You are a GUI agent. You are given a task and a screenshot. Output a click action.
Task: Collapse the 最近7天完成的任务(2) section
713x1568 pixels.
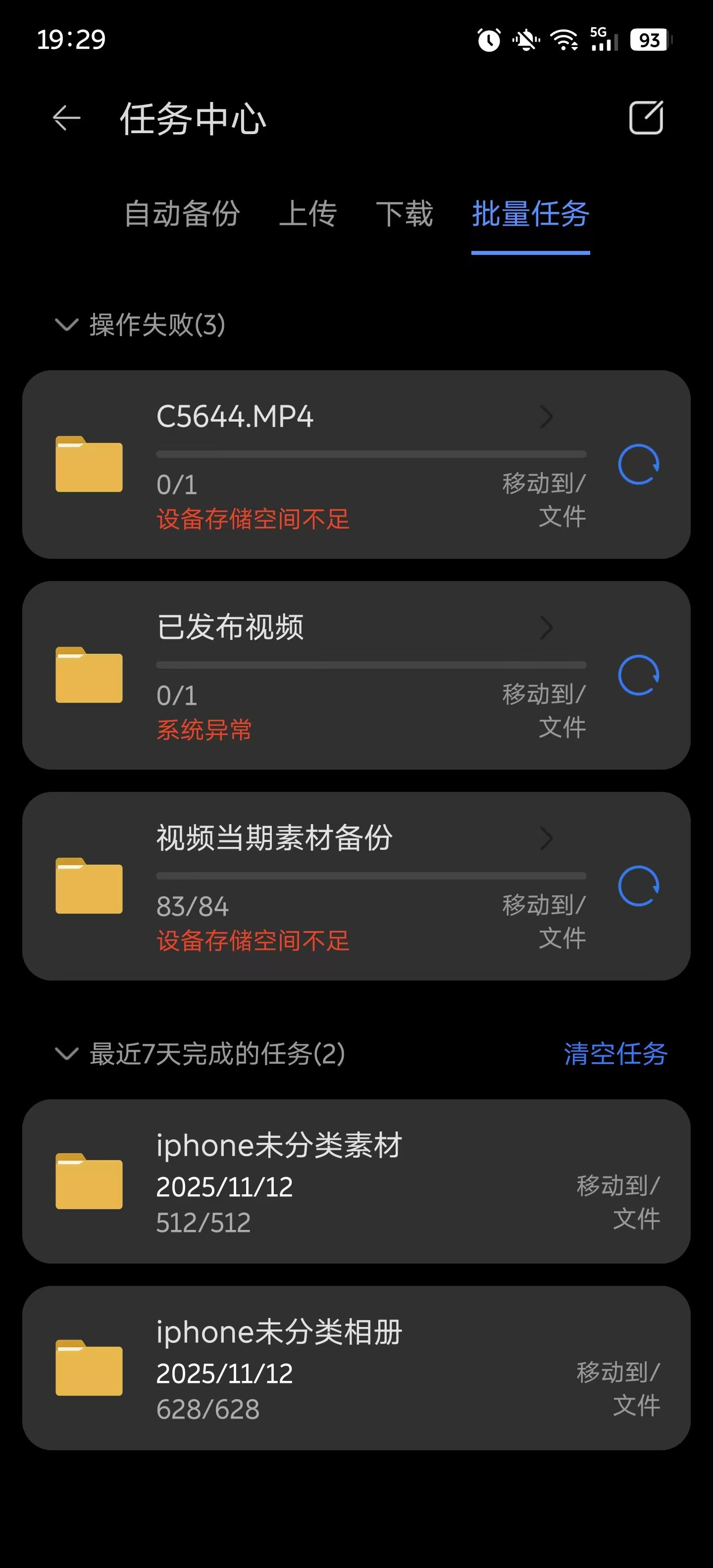pyautogui.click(x=67, y=1055)
